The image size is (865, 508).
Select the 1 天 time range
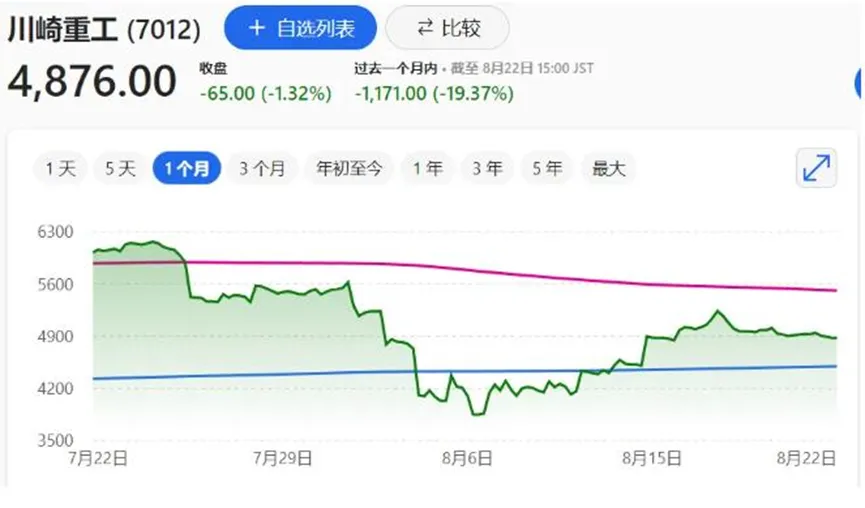(x=60, y=169)
